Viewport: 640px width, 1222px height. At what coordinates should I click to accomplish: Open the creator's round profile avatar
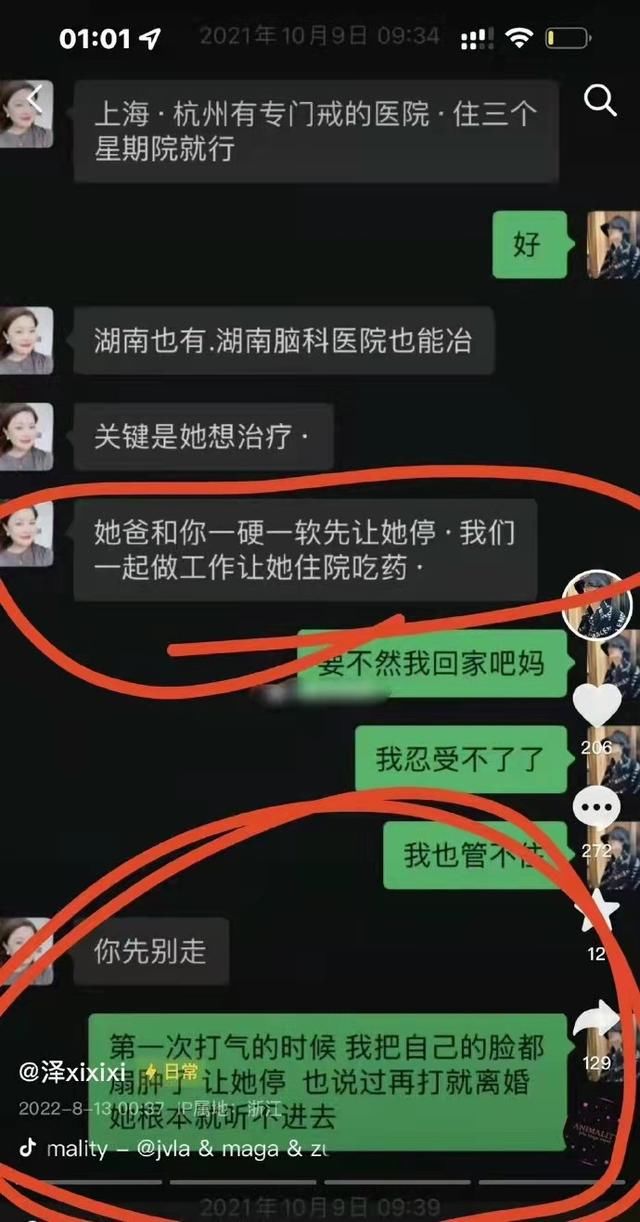pyautogui.click(x=597, y=605)
